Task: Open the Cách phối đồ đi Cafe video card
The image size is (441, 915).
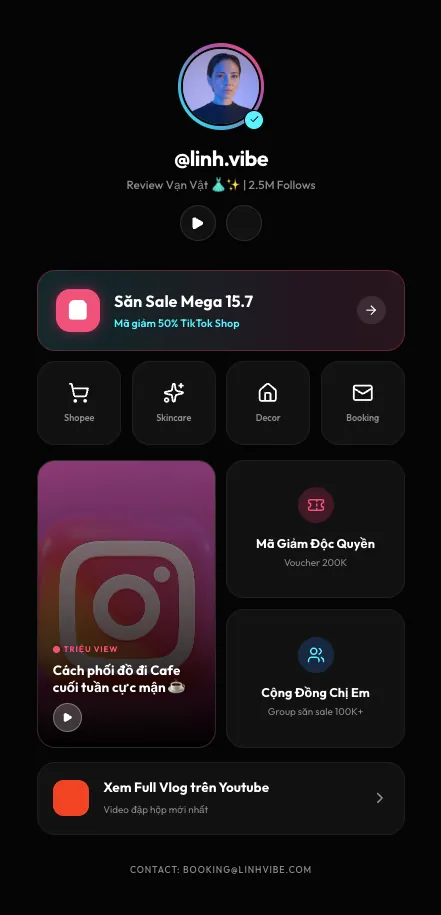Action: point(127,604)
